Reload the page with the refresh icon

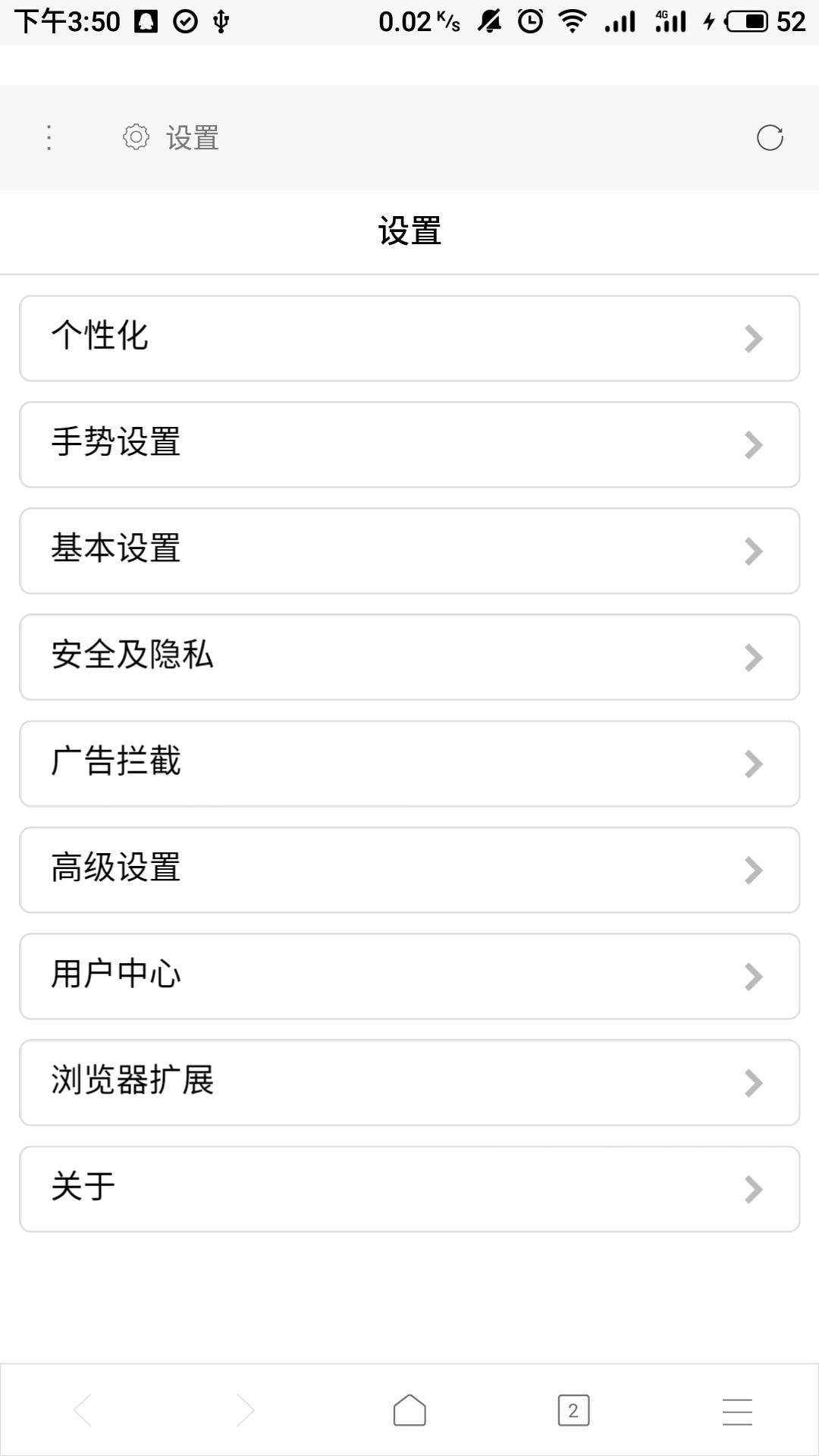(x=770, y=138)
